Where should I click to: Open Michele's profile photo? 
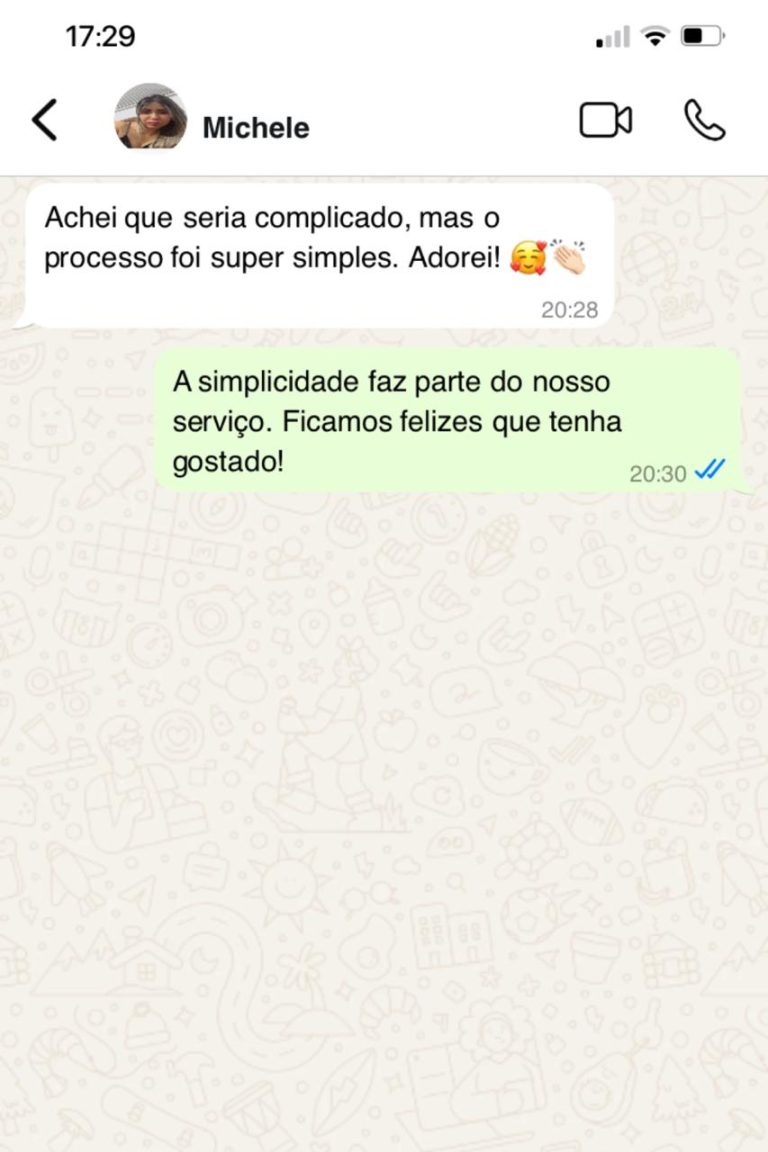pyautogui.click(x=150, y=117)
